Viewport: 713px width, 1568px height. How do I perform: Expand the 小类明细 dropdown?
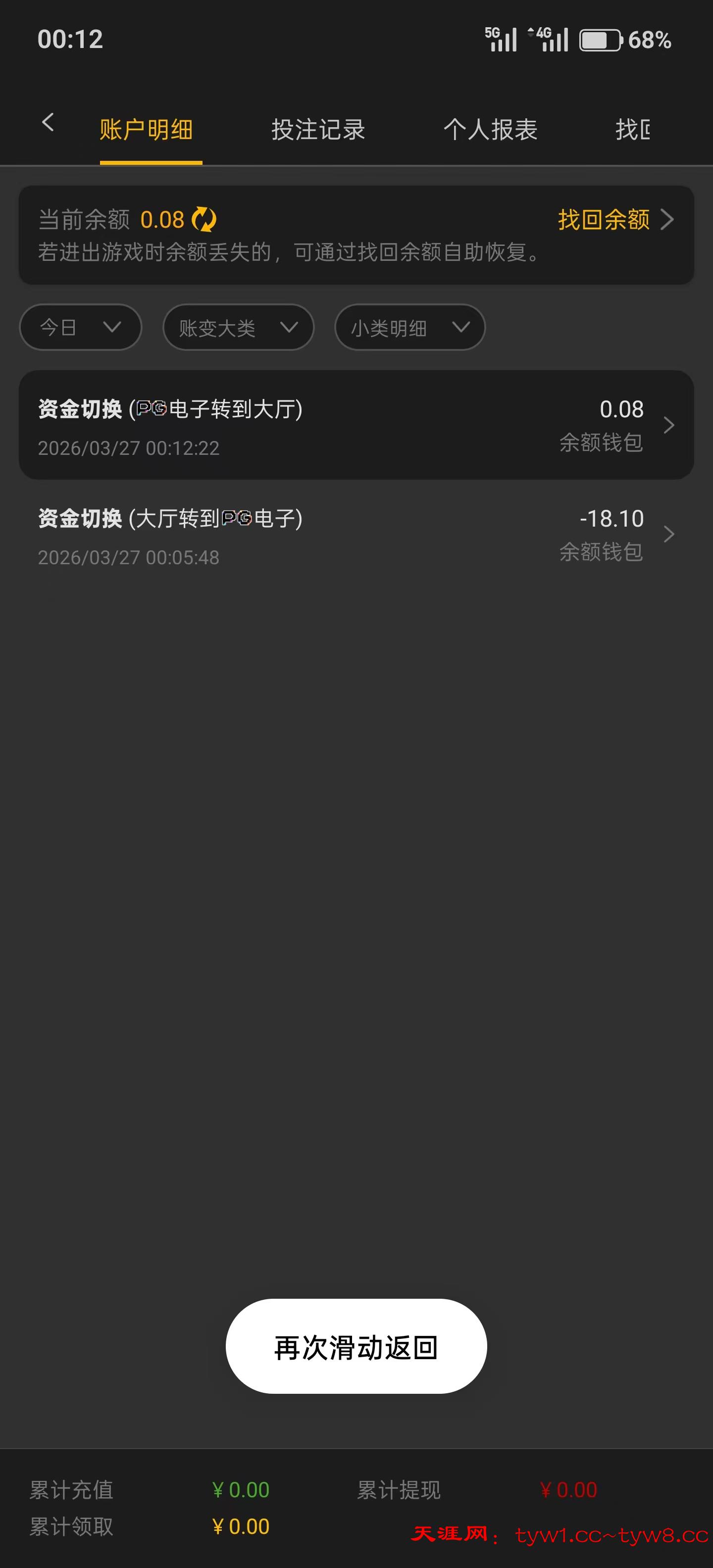point(409,328)
